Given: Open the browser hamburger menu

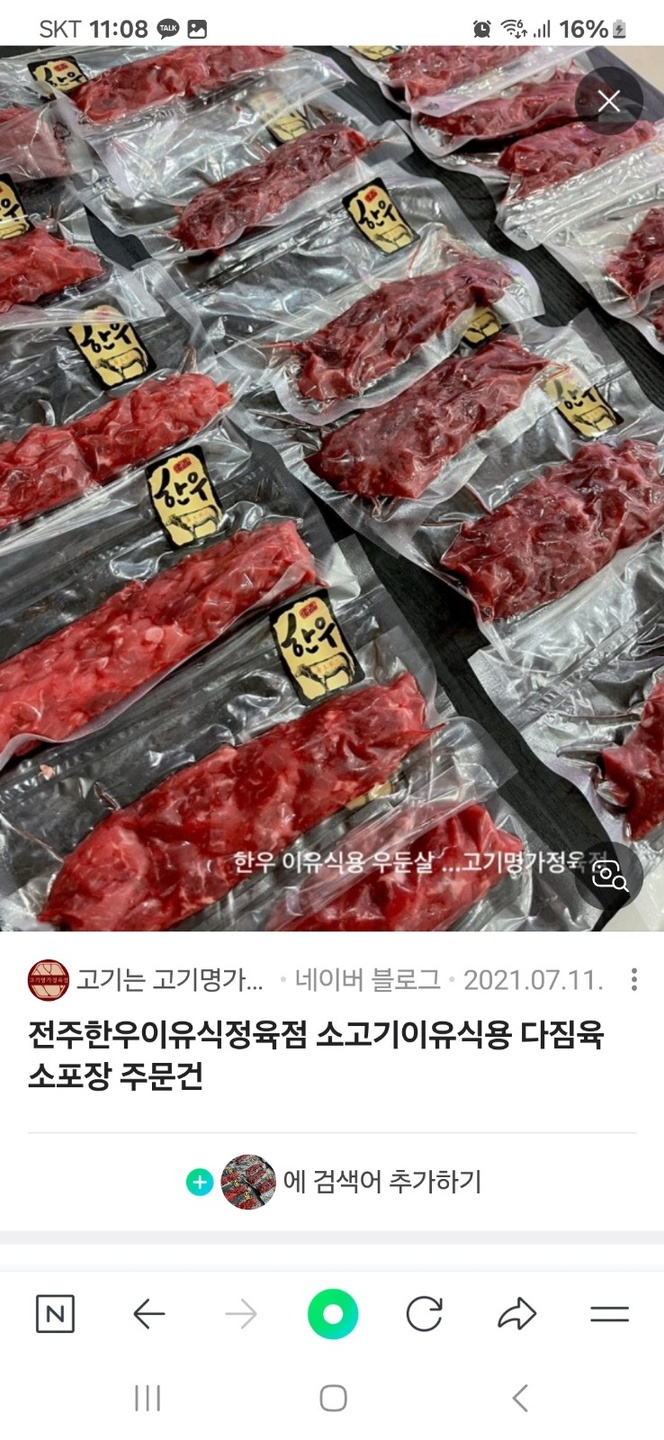Looking at the screenshot, I should tap(609, 1314).
